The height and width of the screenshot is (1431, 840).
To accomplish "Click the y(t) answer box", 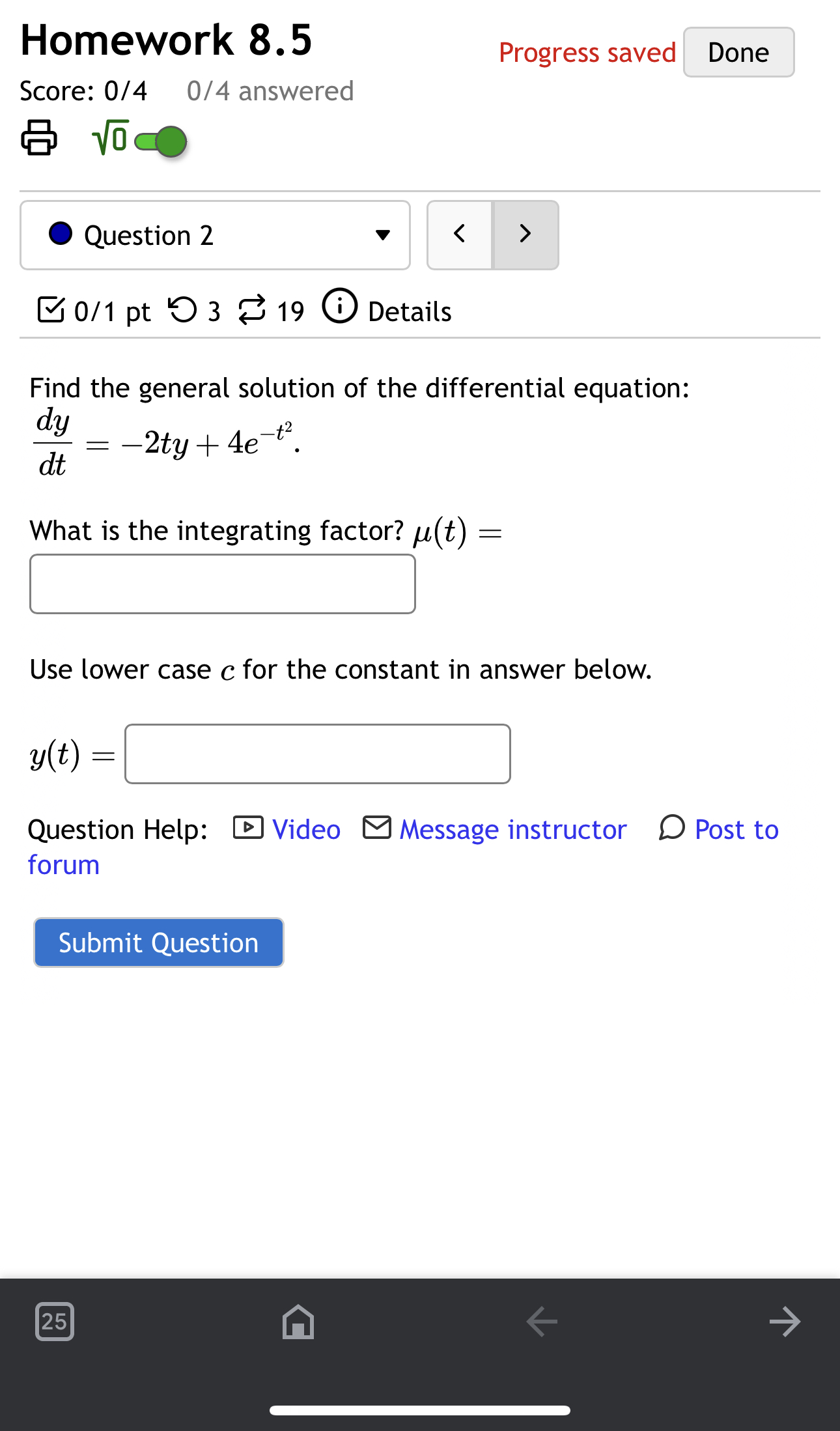I will (x=317, y=754).
